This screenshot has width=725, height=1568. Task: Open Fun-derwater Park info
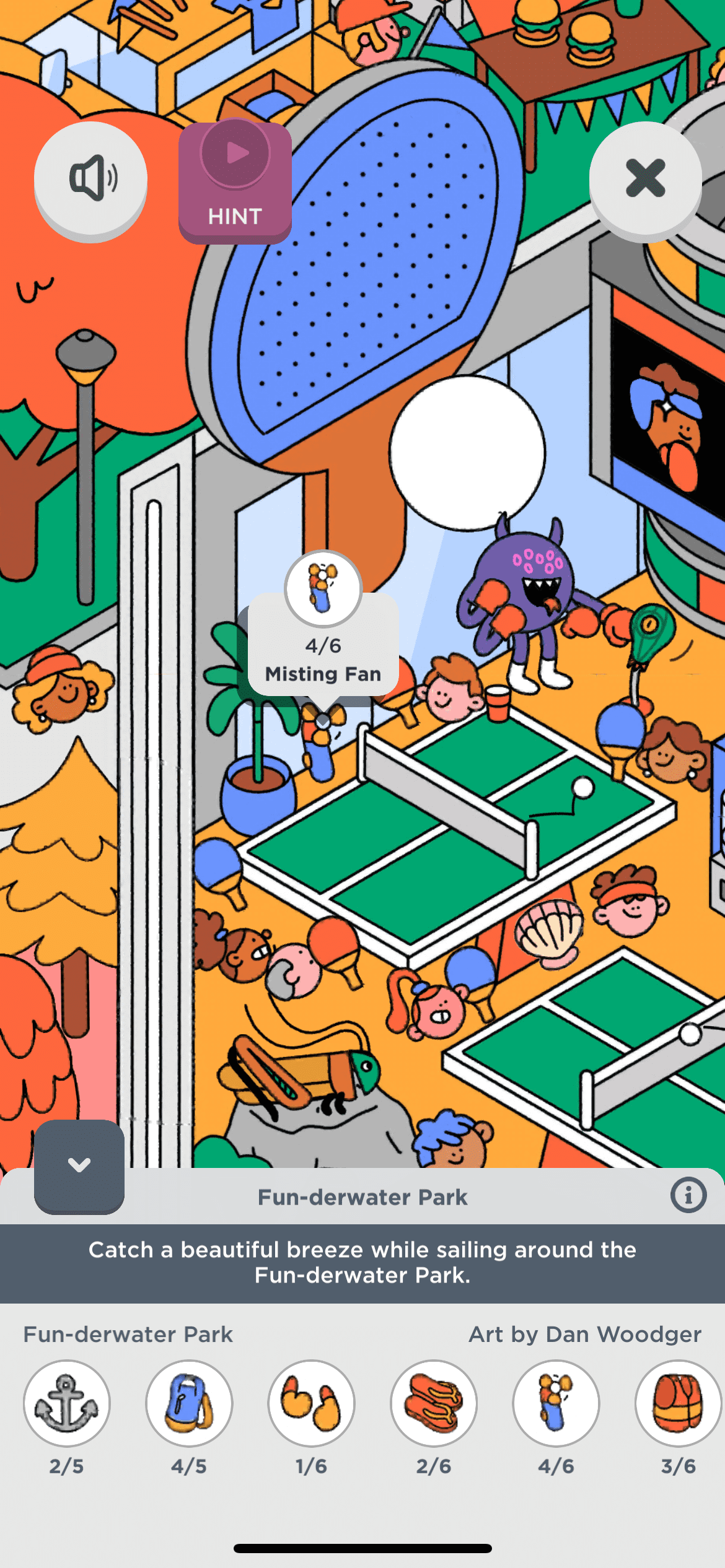pyautogui.click(x=688, y=1195)
